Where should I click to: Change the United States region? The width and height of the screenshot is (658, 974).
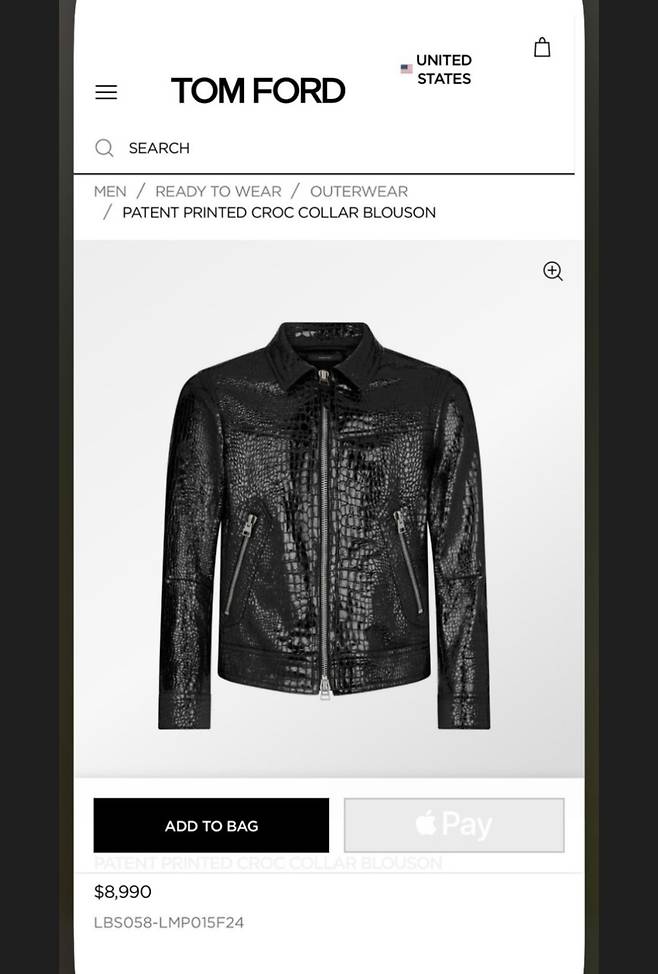(437, 69)
